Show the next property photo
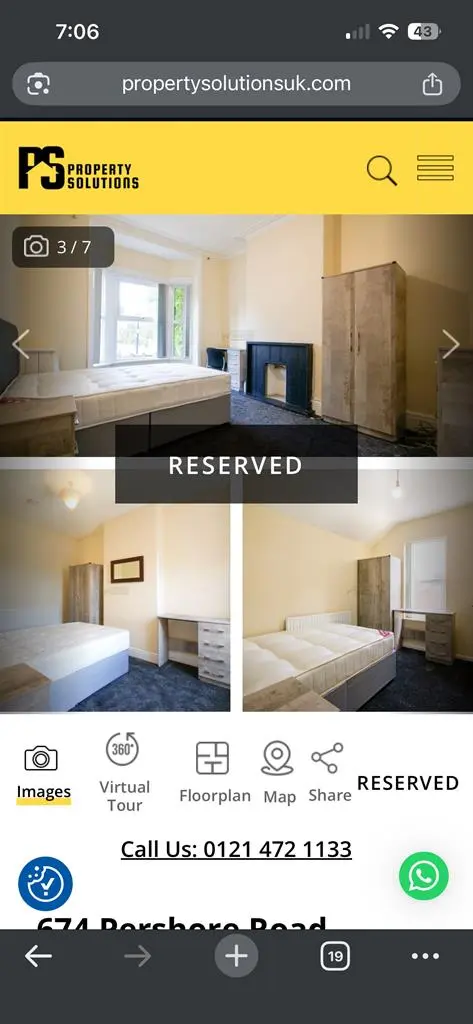 pyautogui.click(x=451, y=344)
